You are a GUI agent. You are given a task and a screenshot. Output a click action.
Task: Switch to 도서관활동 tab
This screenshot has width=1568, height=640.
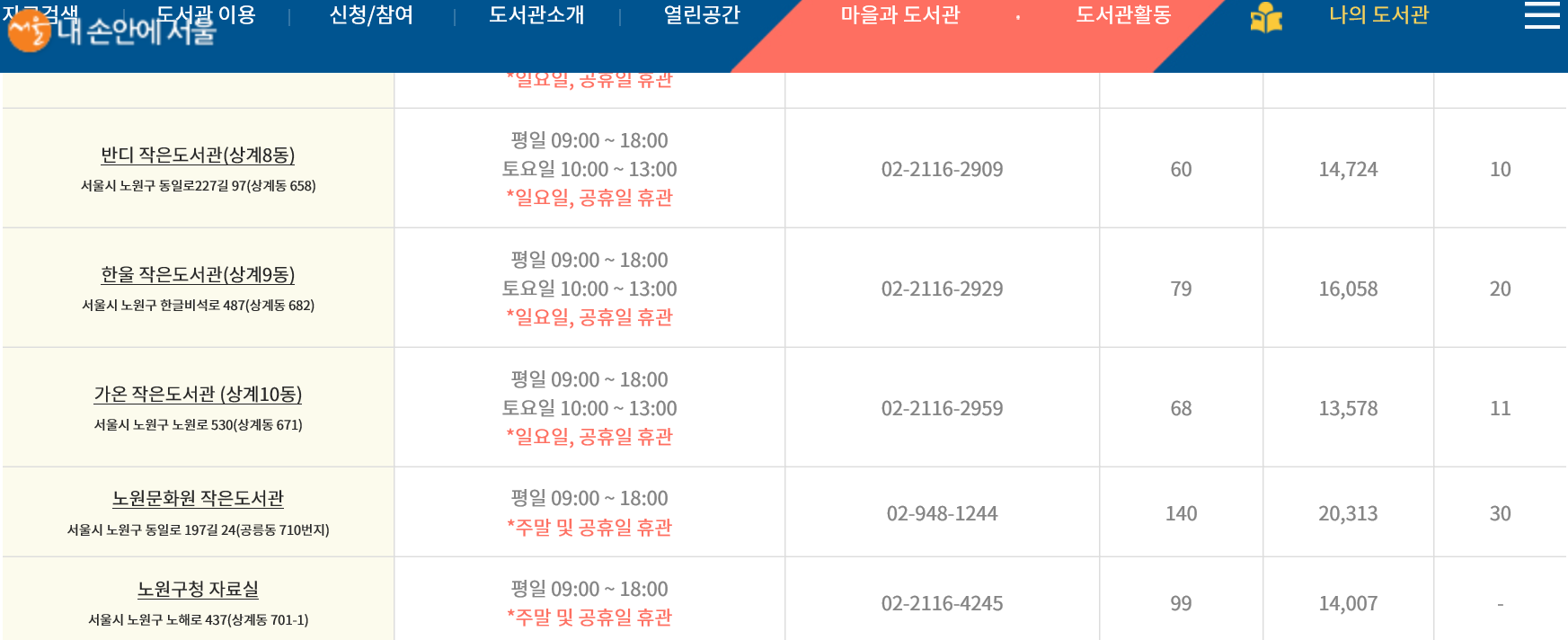(x=1123, y=15)
